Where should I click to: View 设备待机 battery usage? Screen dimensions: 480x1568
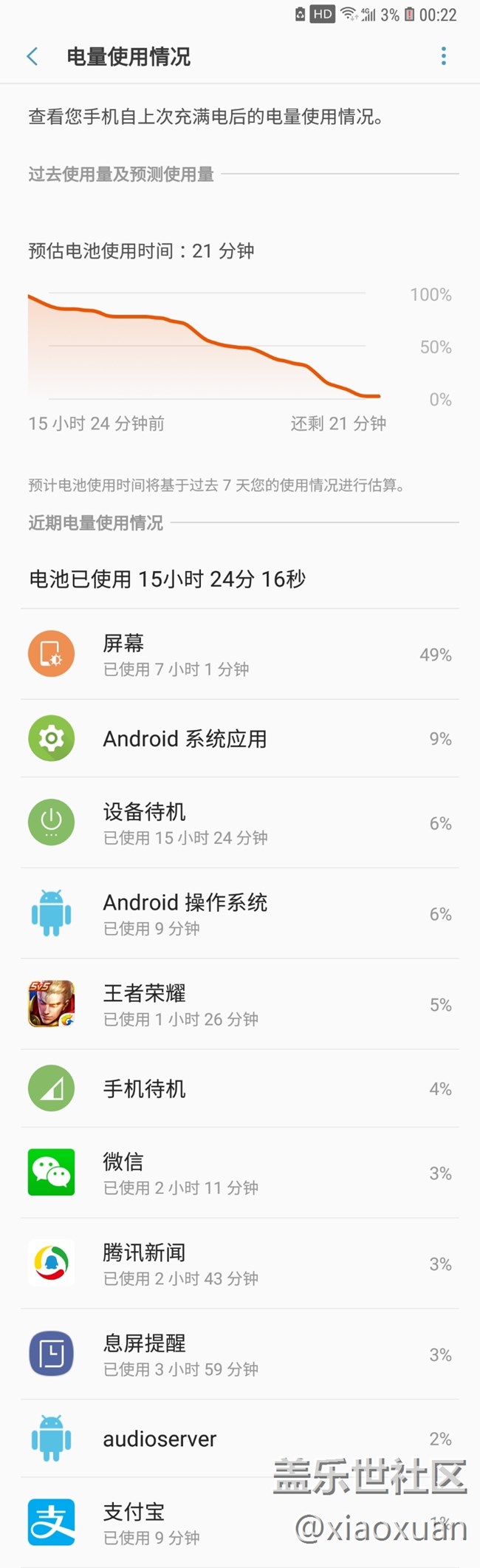(239, 823)
